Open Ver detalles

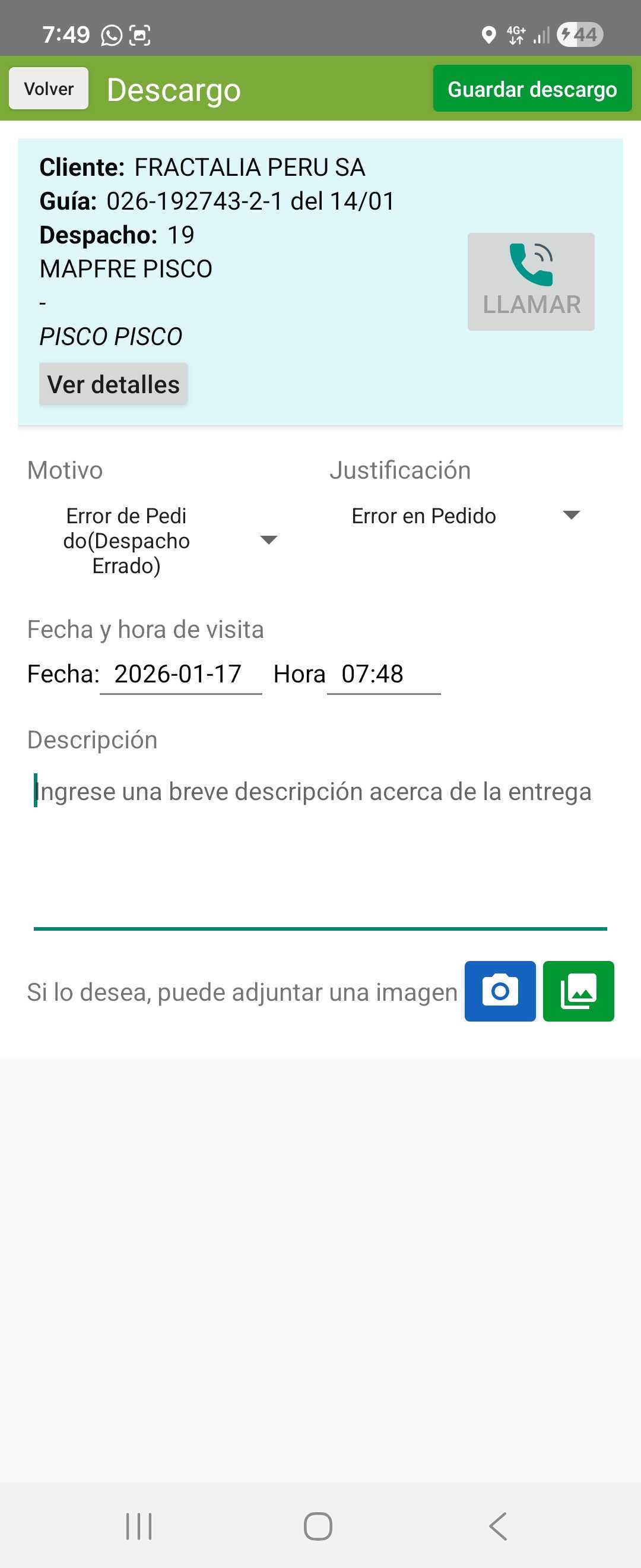(114, 385)
